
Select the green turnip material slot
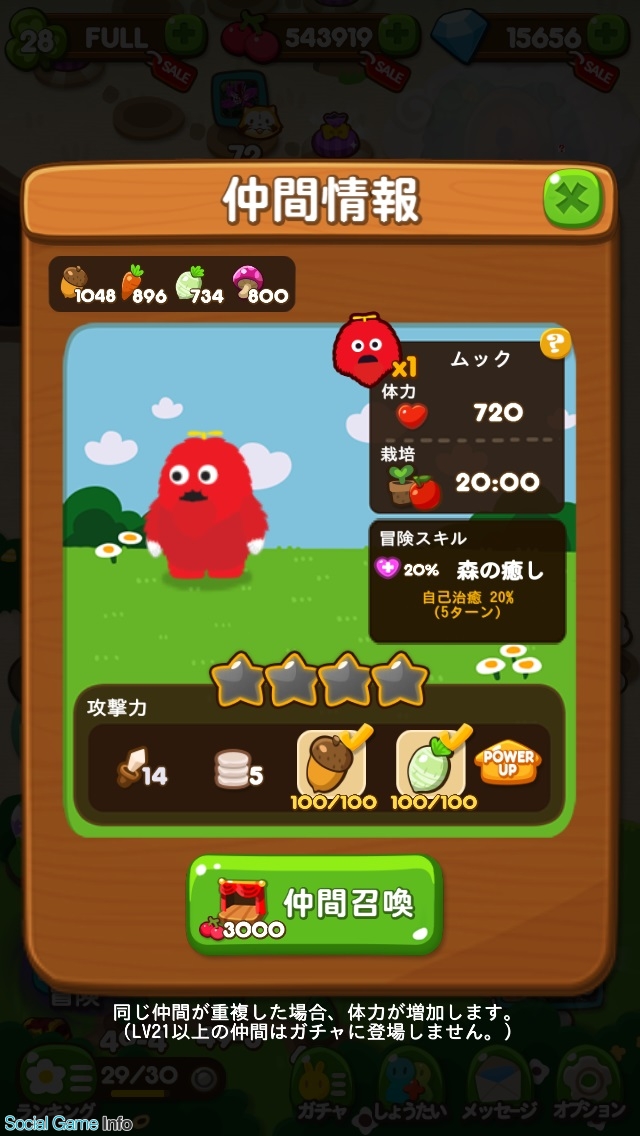[433, 764]
